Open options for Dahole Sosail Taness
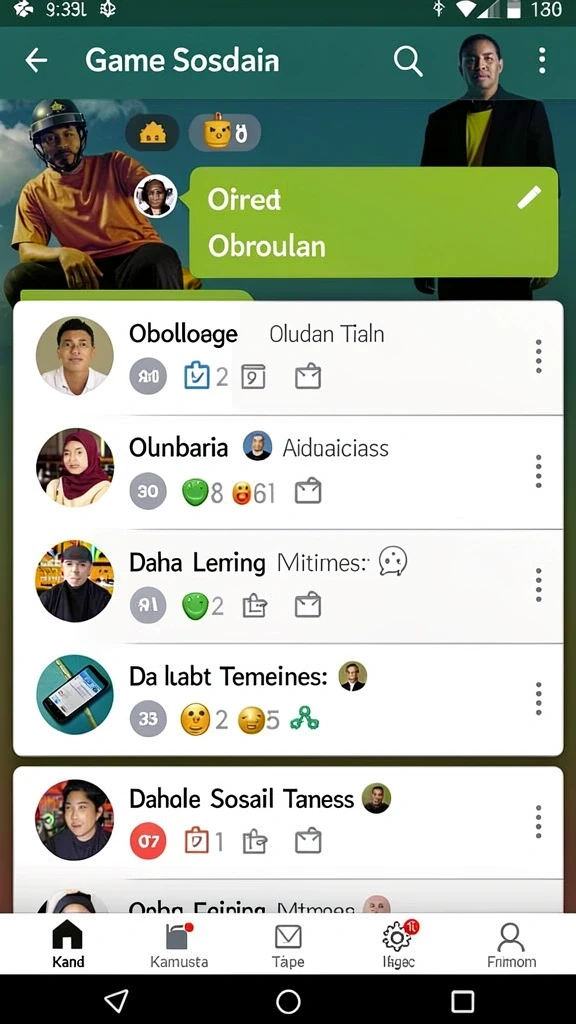The image size is (576, 1024). point(538,822)
